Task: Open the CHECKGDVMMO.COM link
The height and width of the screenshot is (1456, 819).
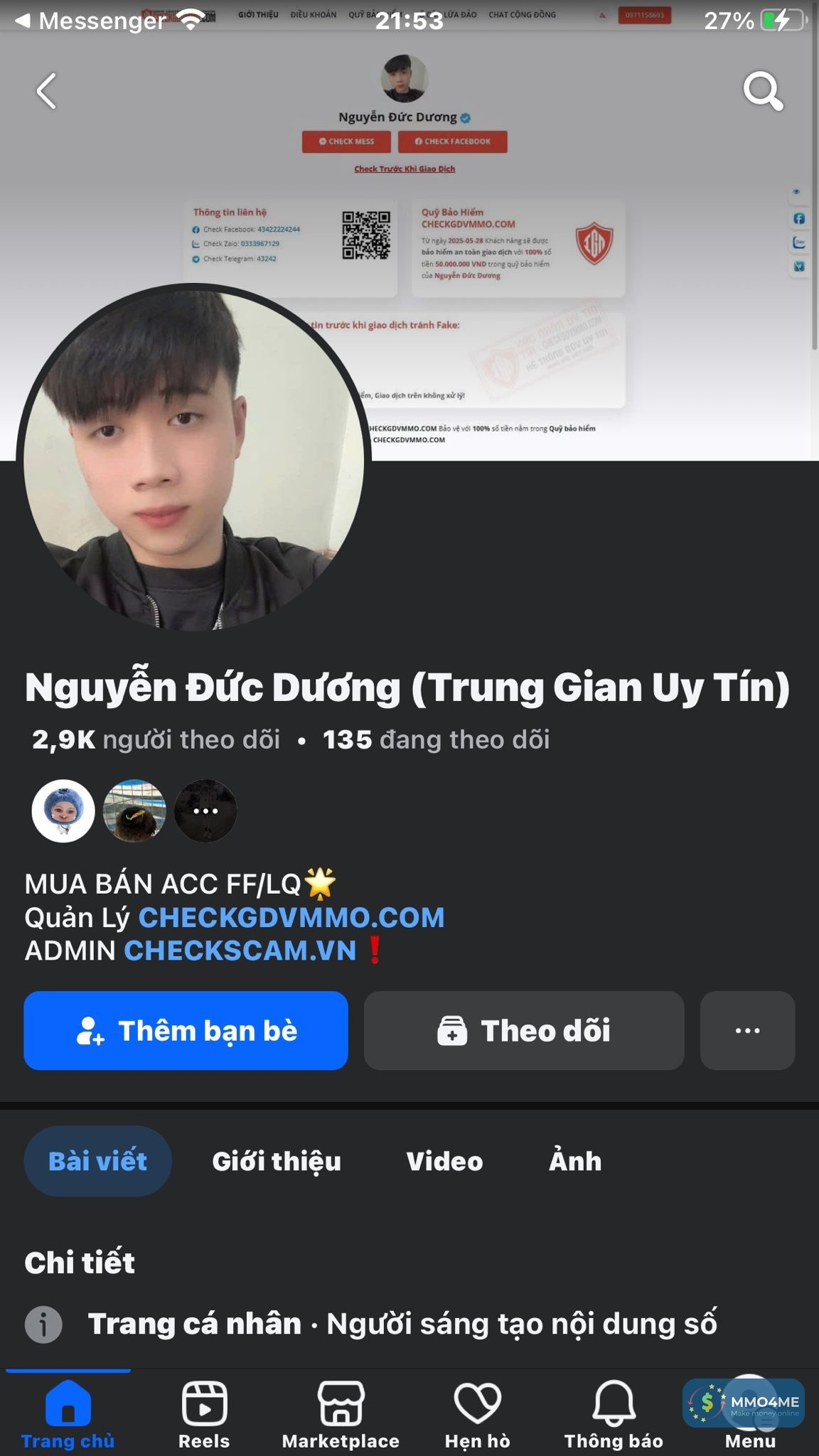Action: pos(291,918)
